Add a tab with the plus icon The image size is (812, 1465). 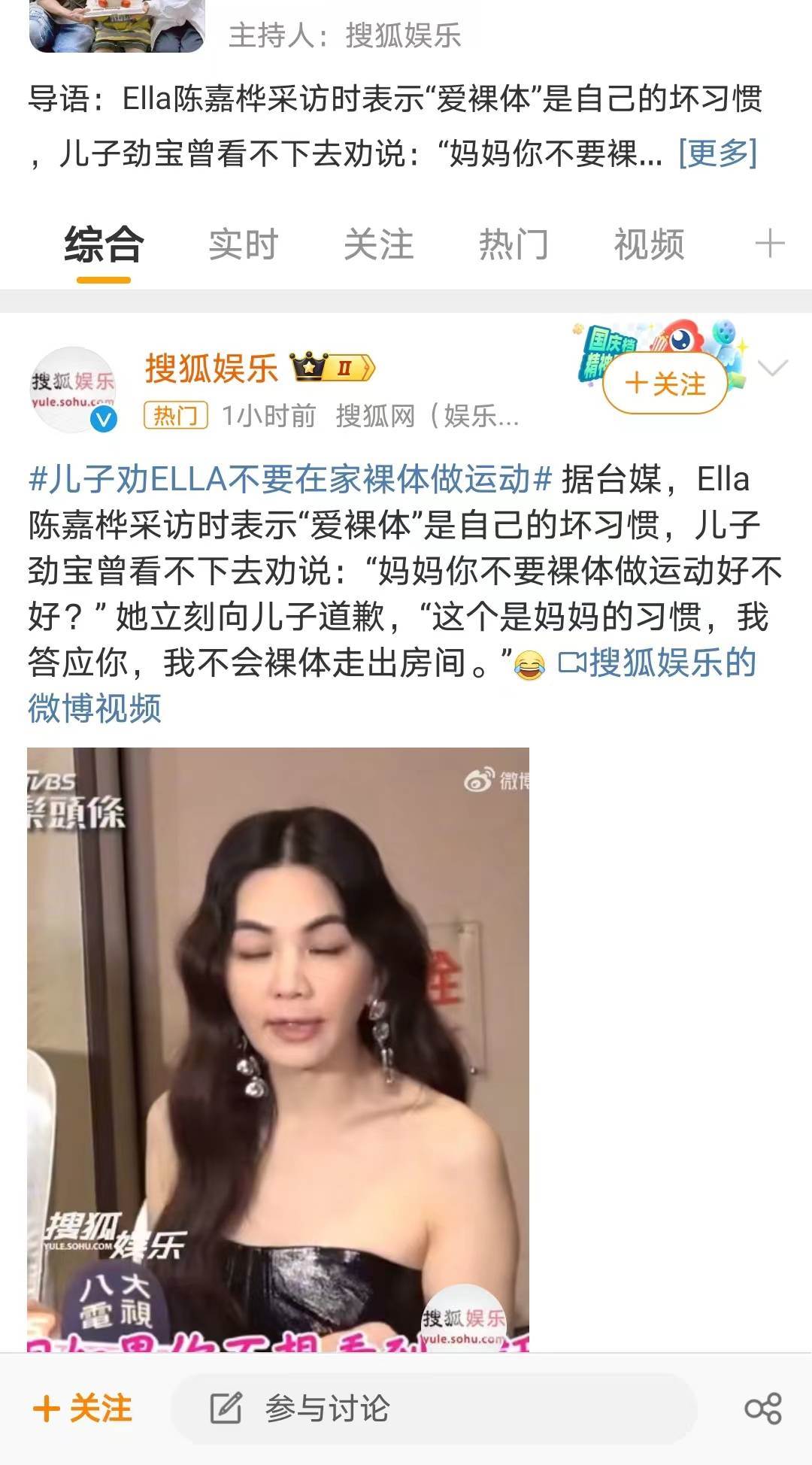point(769,245)
